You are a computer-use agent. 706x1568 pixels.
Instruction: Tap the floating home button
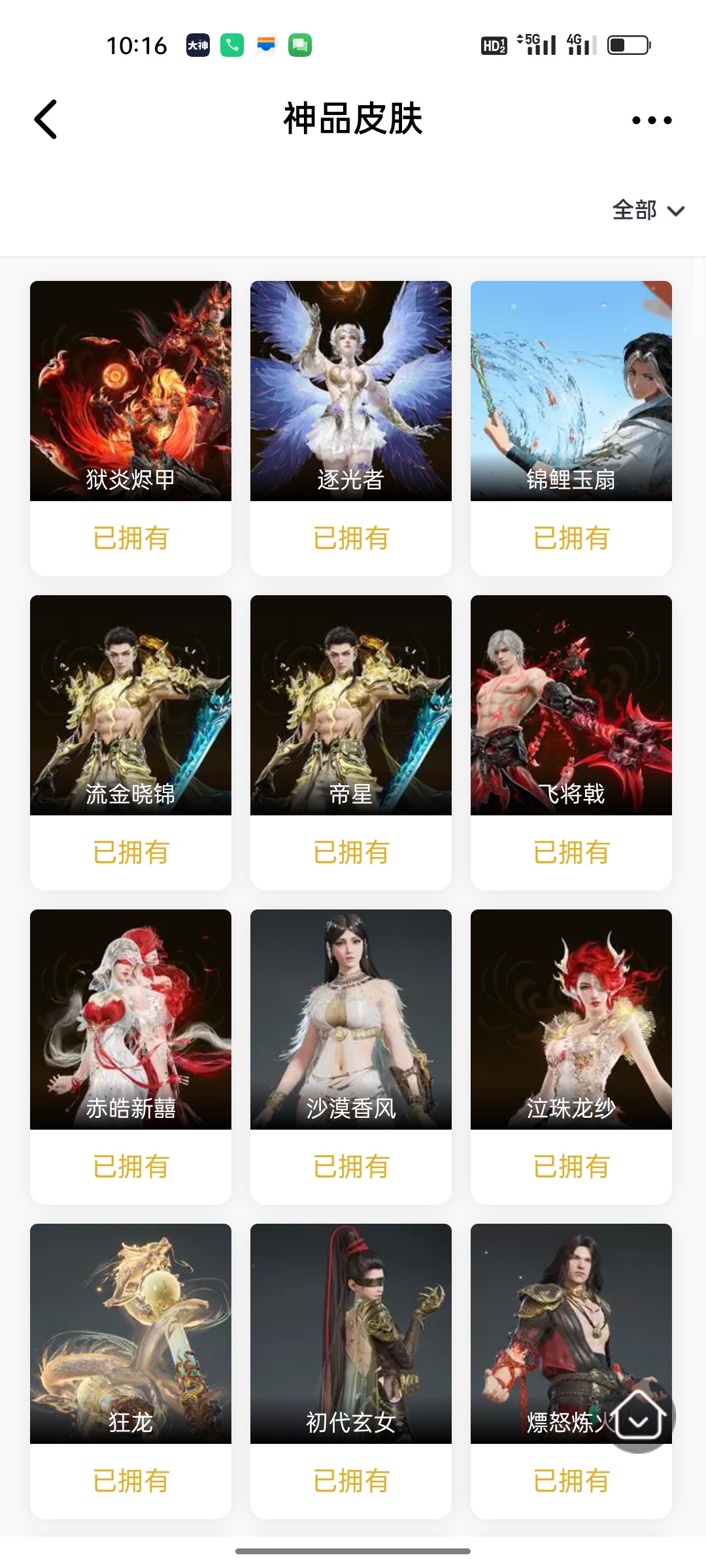639,1416
